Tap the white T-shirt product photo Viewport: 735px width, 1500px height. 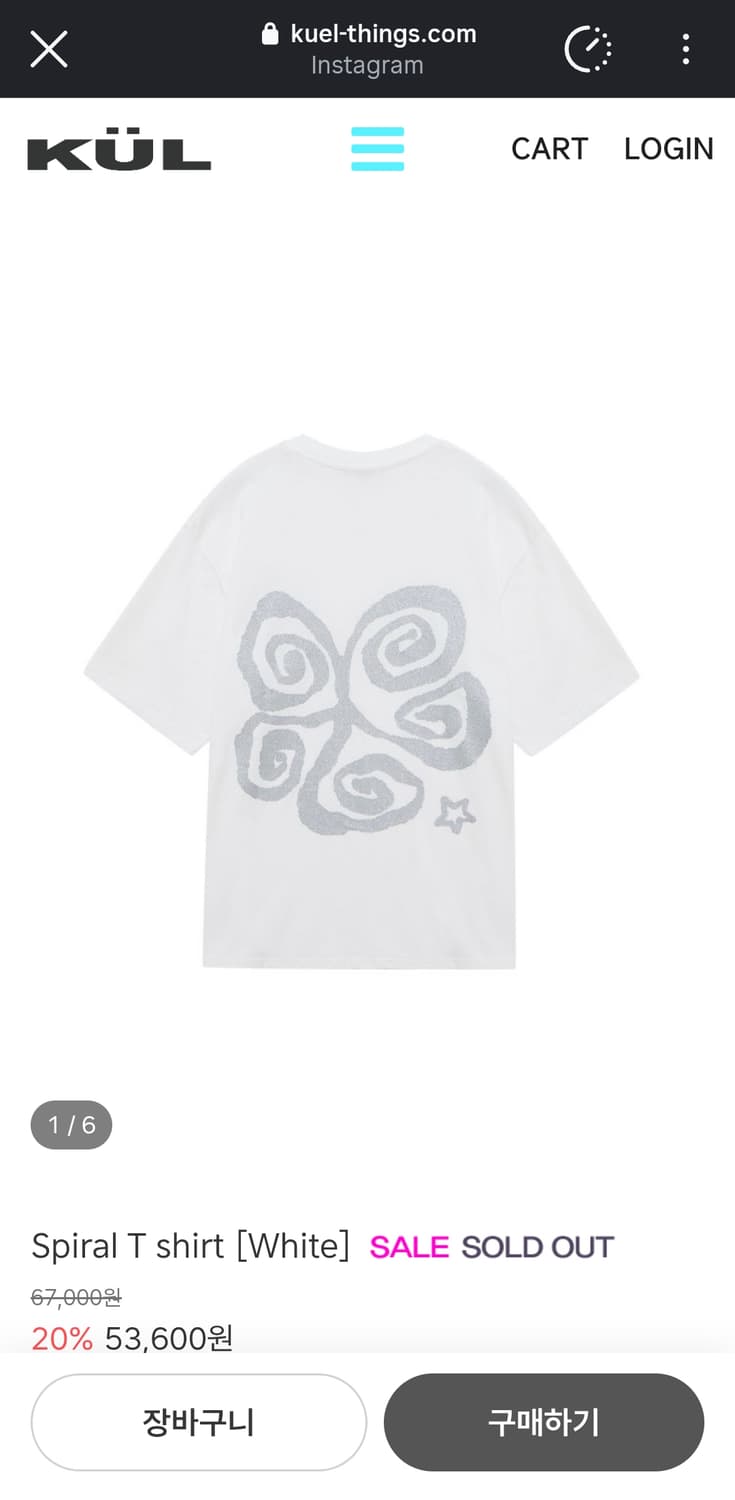(367, 700)
